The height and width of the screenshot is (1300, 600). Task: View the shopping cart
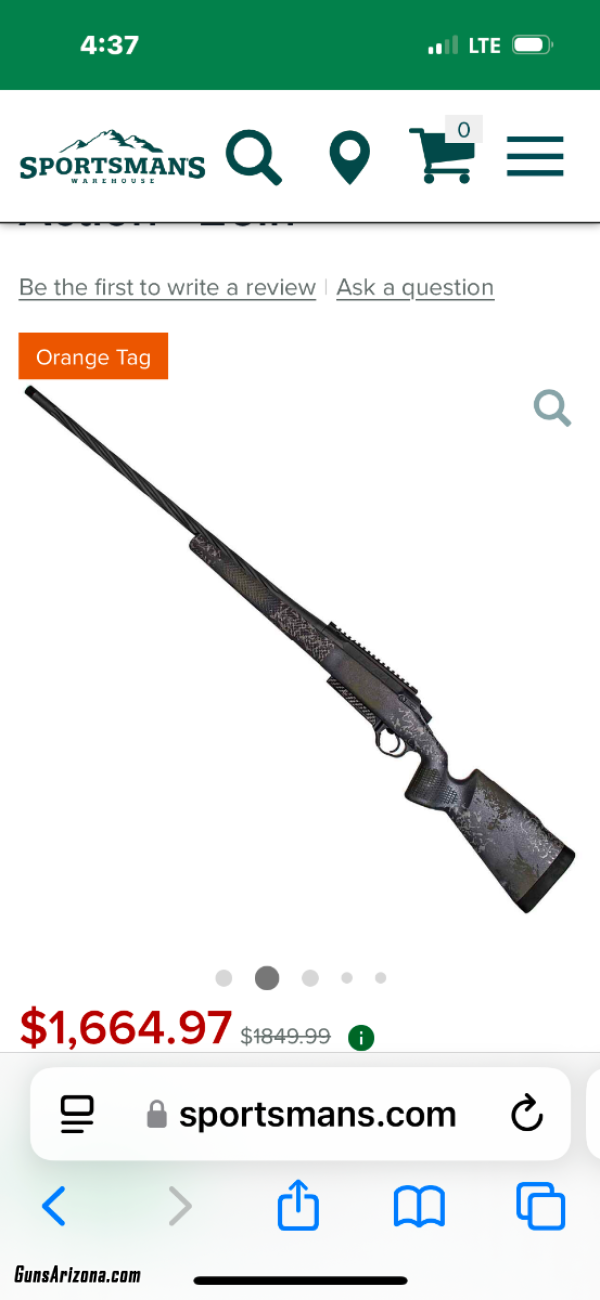[444, 151]
